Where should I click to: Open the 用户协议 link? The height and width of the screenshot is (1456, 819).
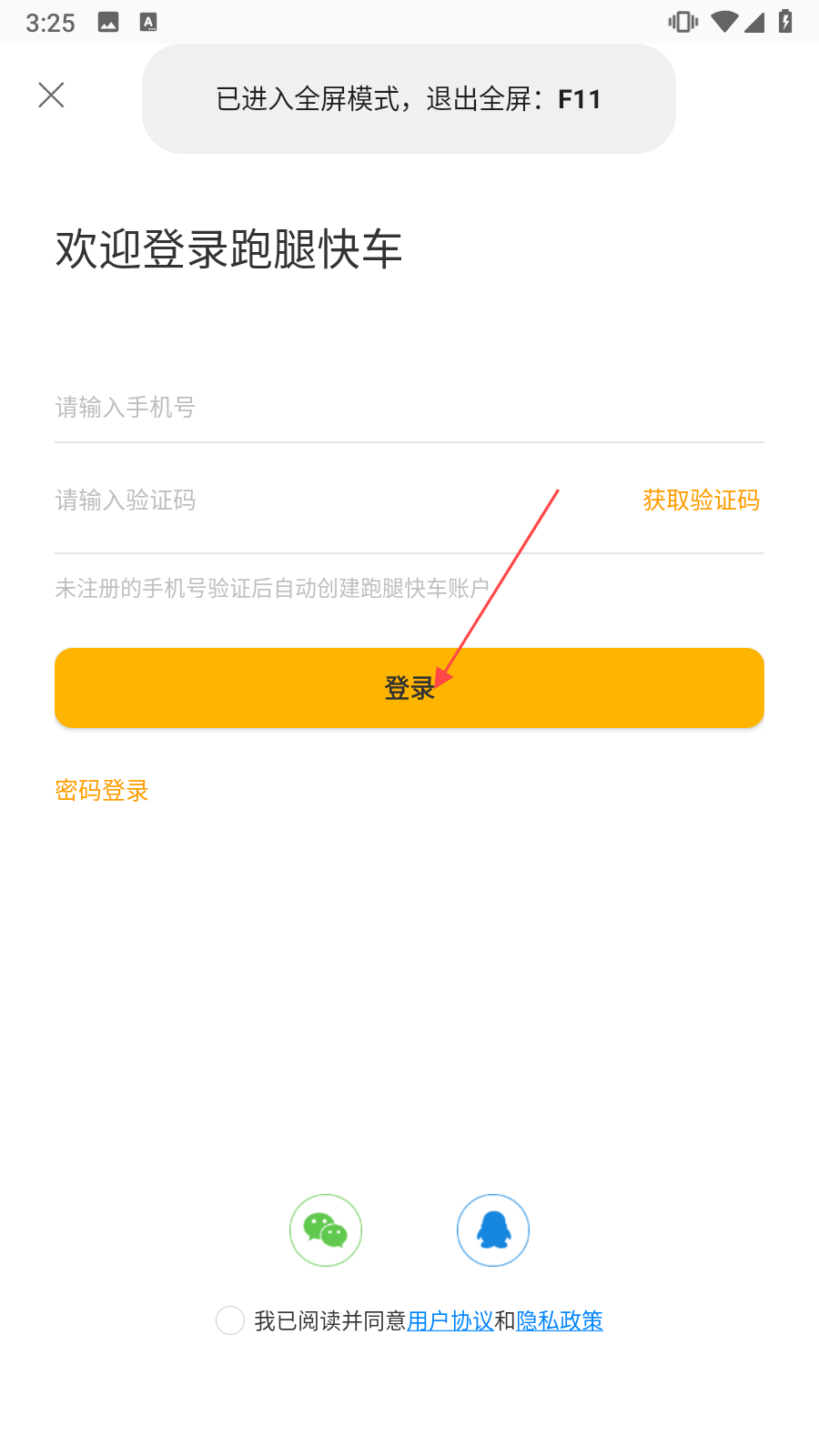tap(450, 1321)
